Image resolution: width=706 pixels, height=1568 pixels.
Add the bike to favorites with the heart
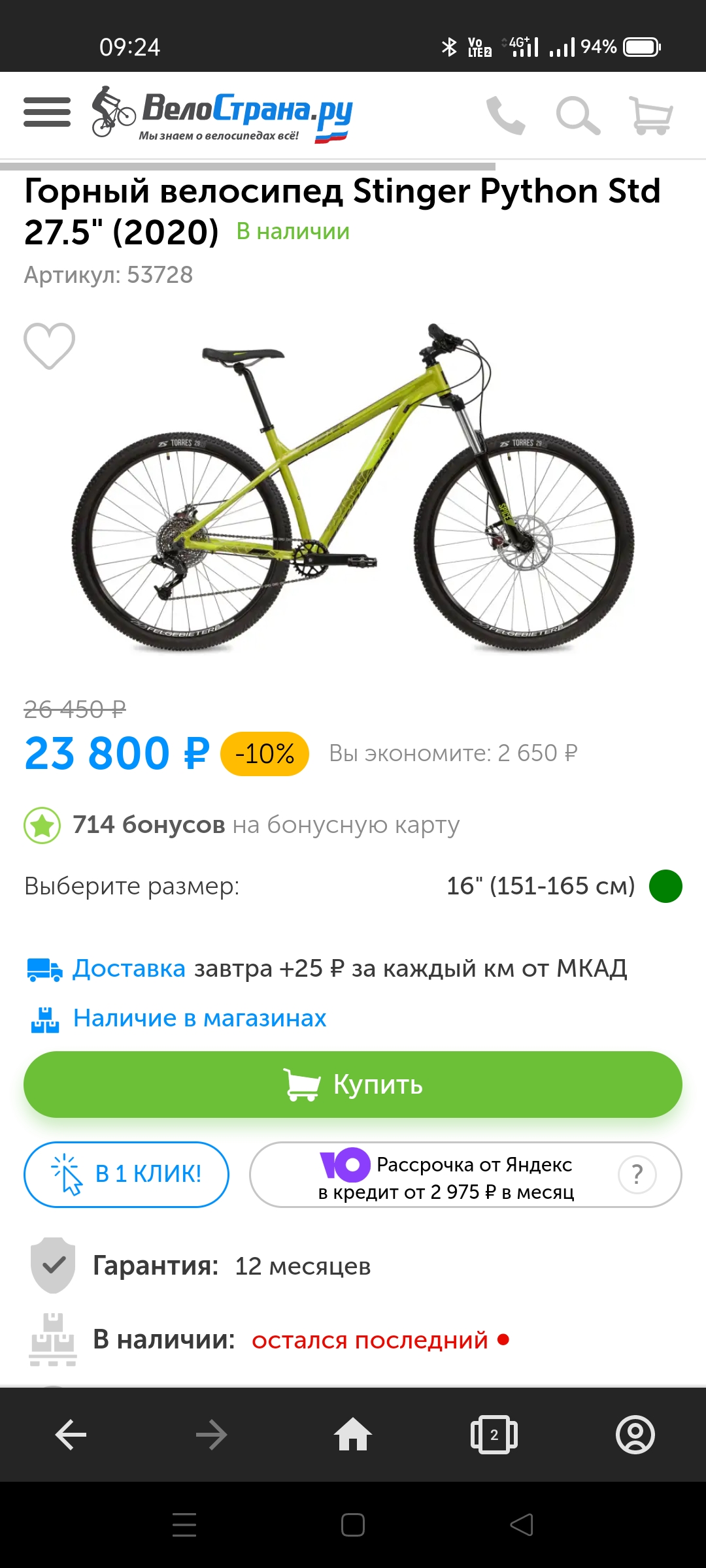coord(50,346)
